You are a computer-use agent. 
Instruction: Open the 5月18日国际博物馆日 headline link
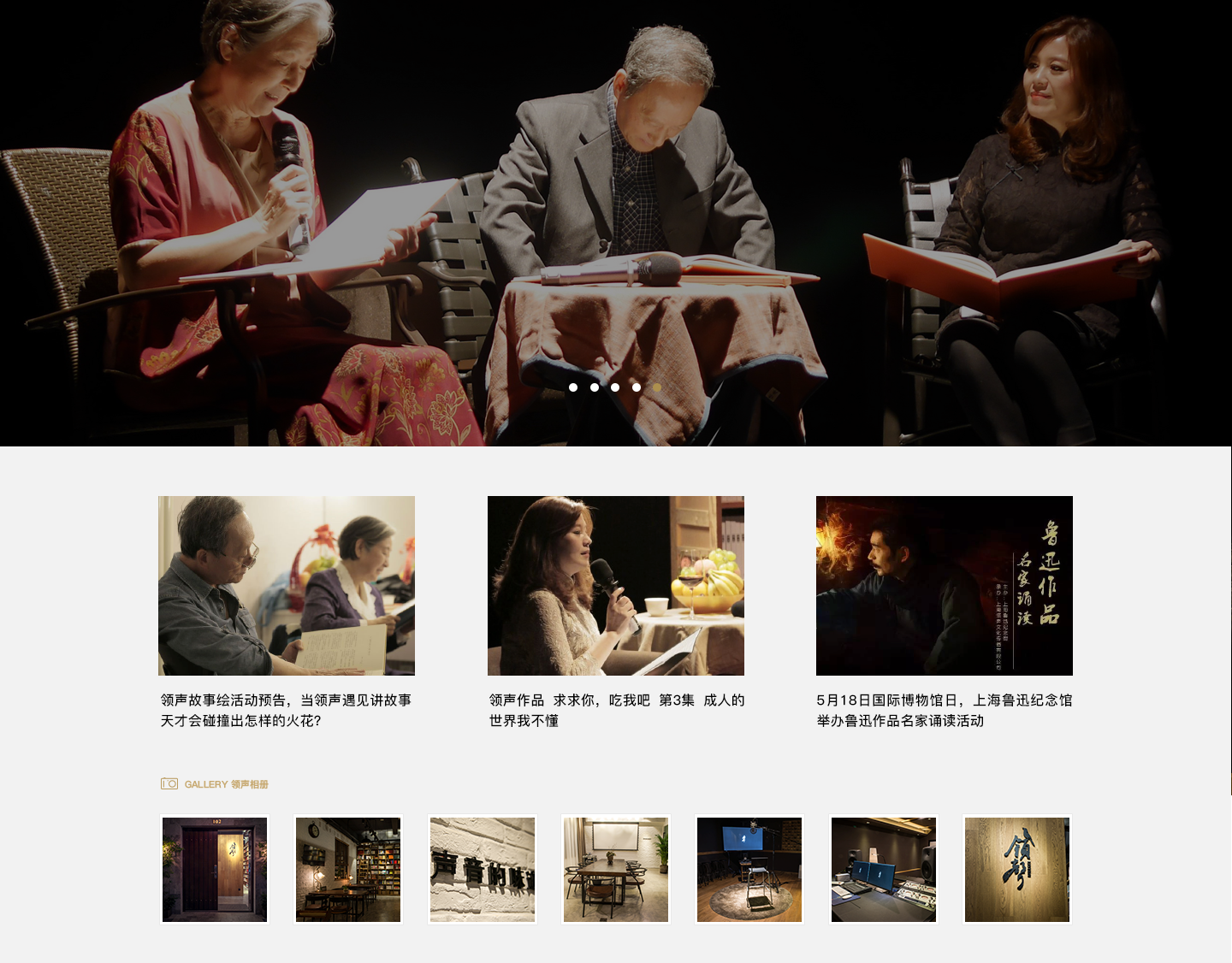tap(945, 710)
